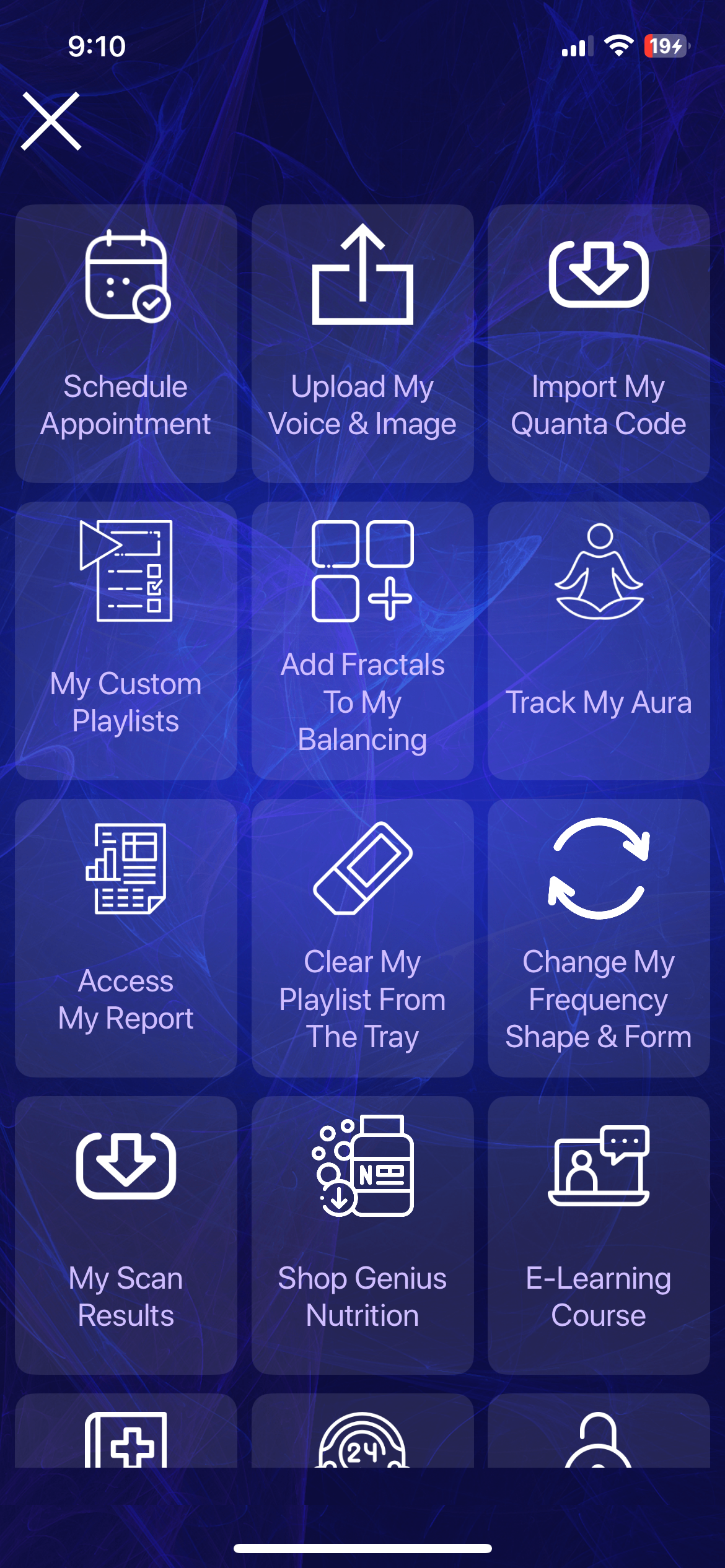Screen dimensions: 725x1568
Task: Open Schedule Appointment
Action: coord(126,344)
